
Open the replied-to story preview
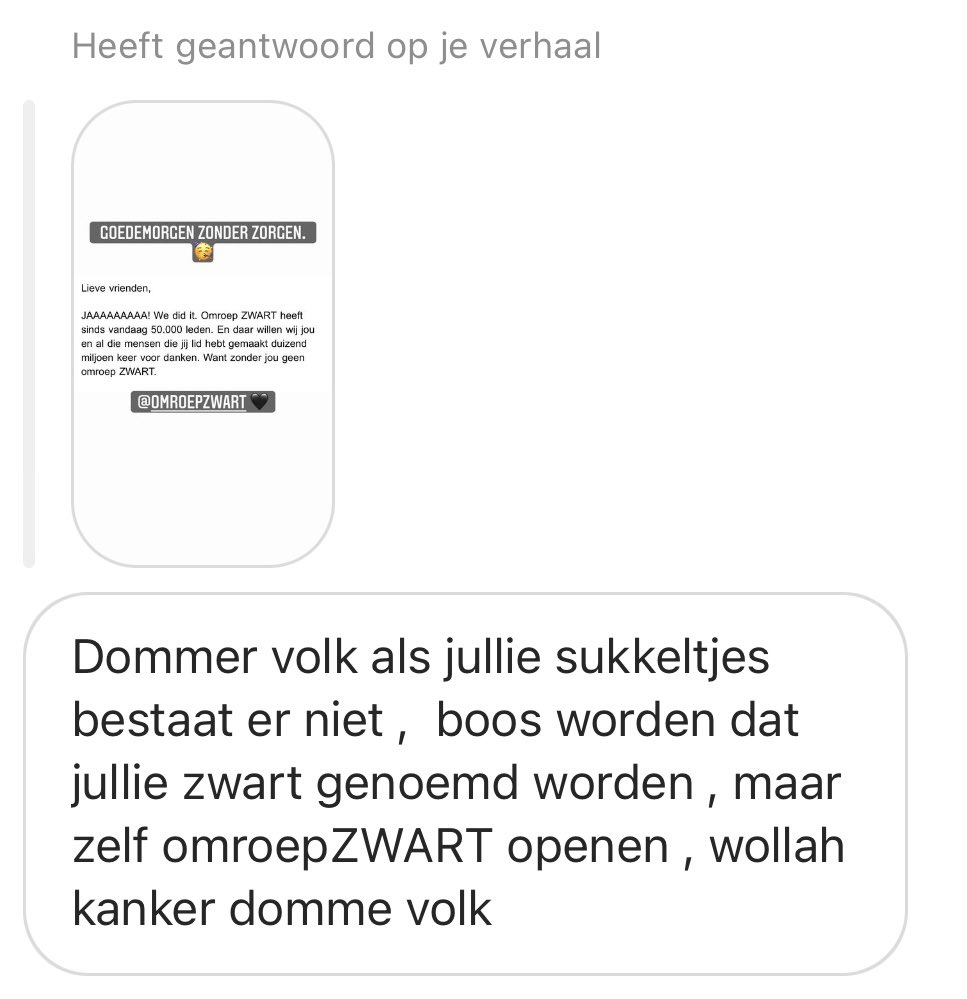203,333
